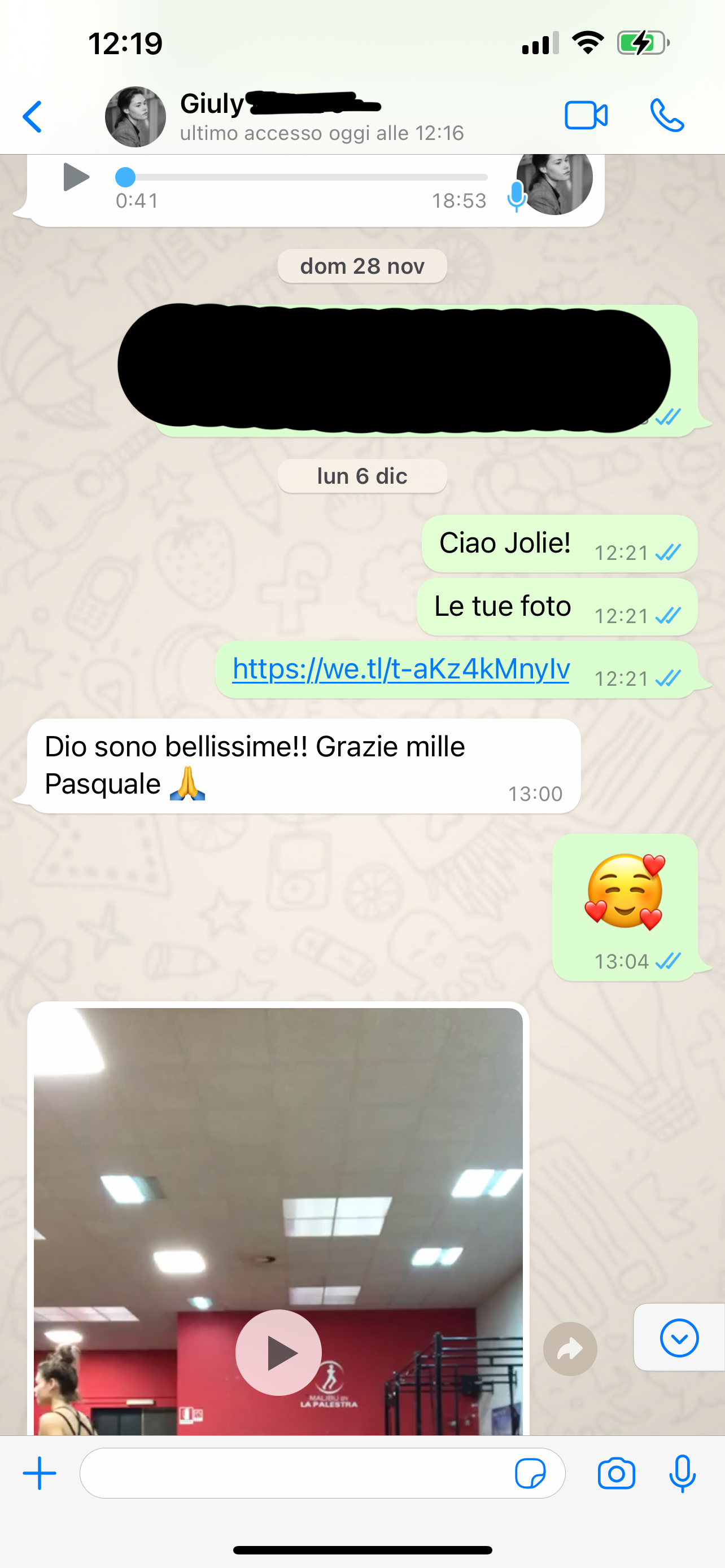Go back to the chats list

point(33,116)
